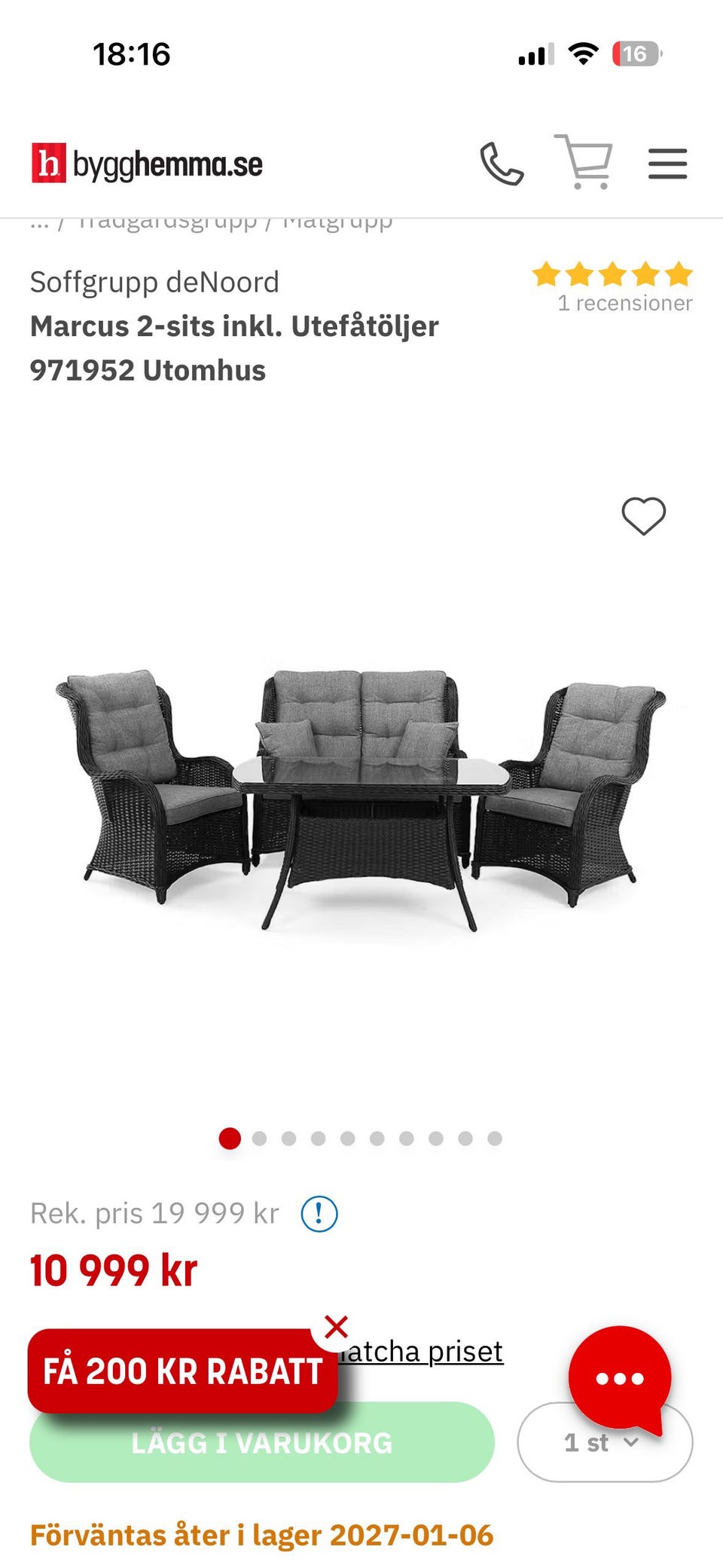Open the bygghemma.se home logo
The image size is (723, 1568).
tap(147, 164)
